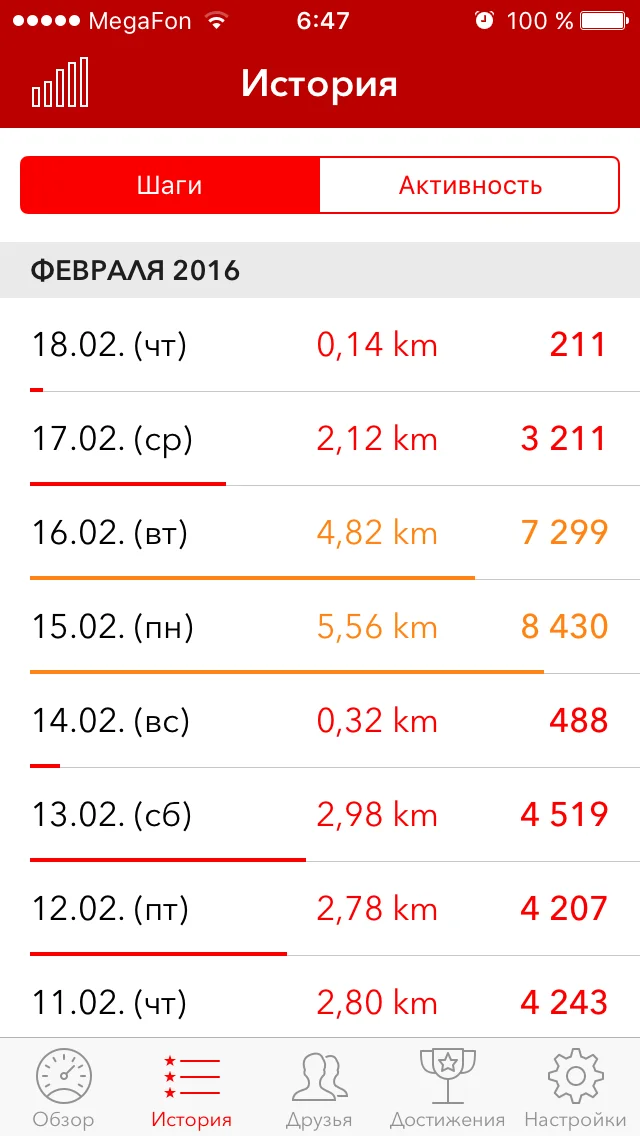Screen dimensions: 640x1136
Task: Switch to the Обзор tab
Action: 64,1088
